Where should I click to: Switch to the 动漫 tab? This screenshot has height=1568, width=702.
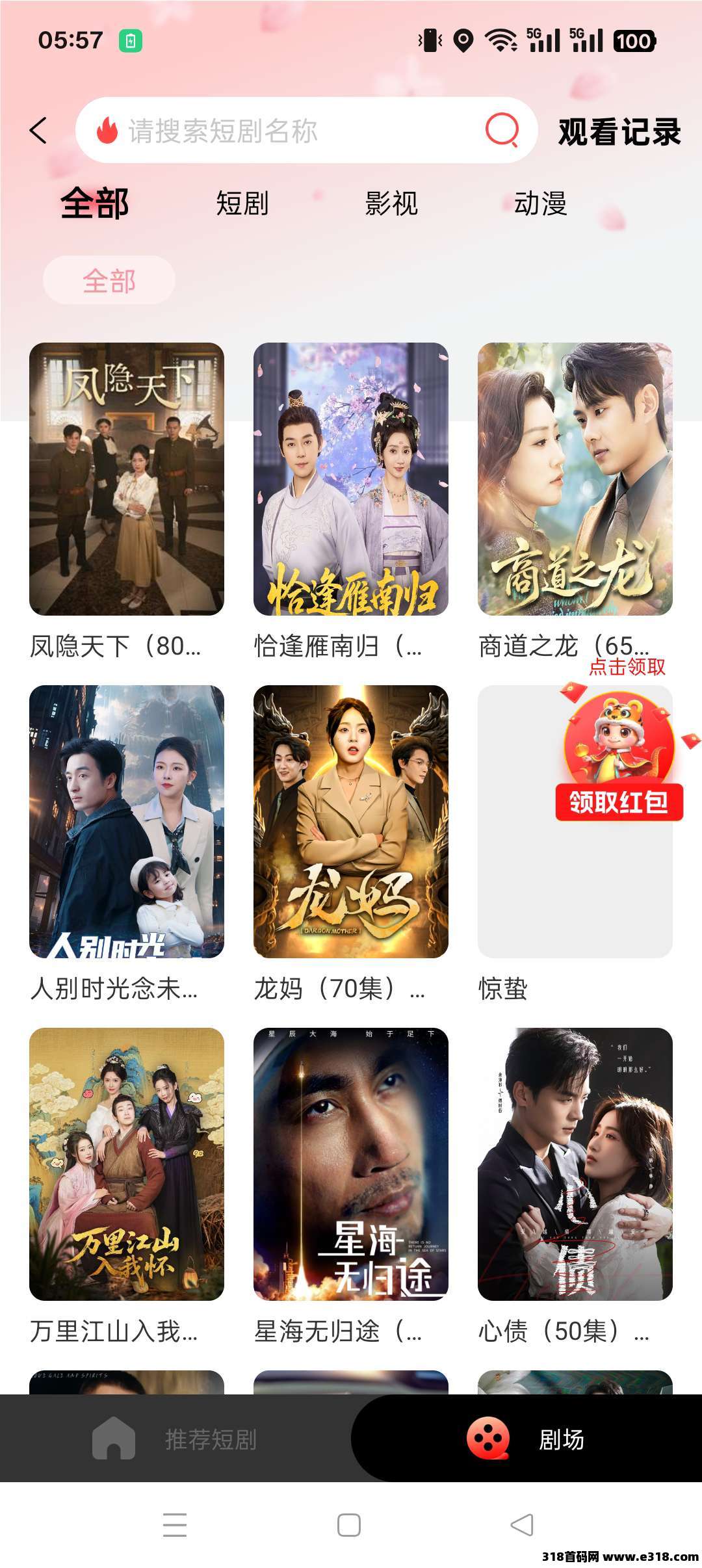click(540, 203)
